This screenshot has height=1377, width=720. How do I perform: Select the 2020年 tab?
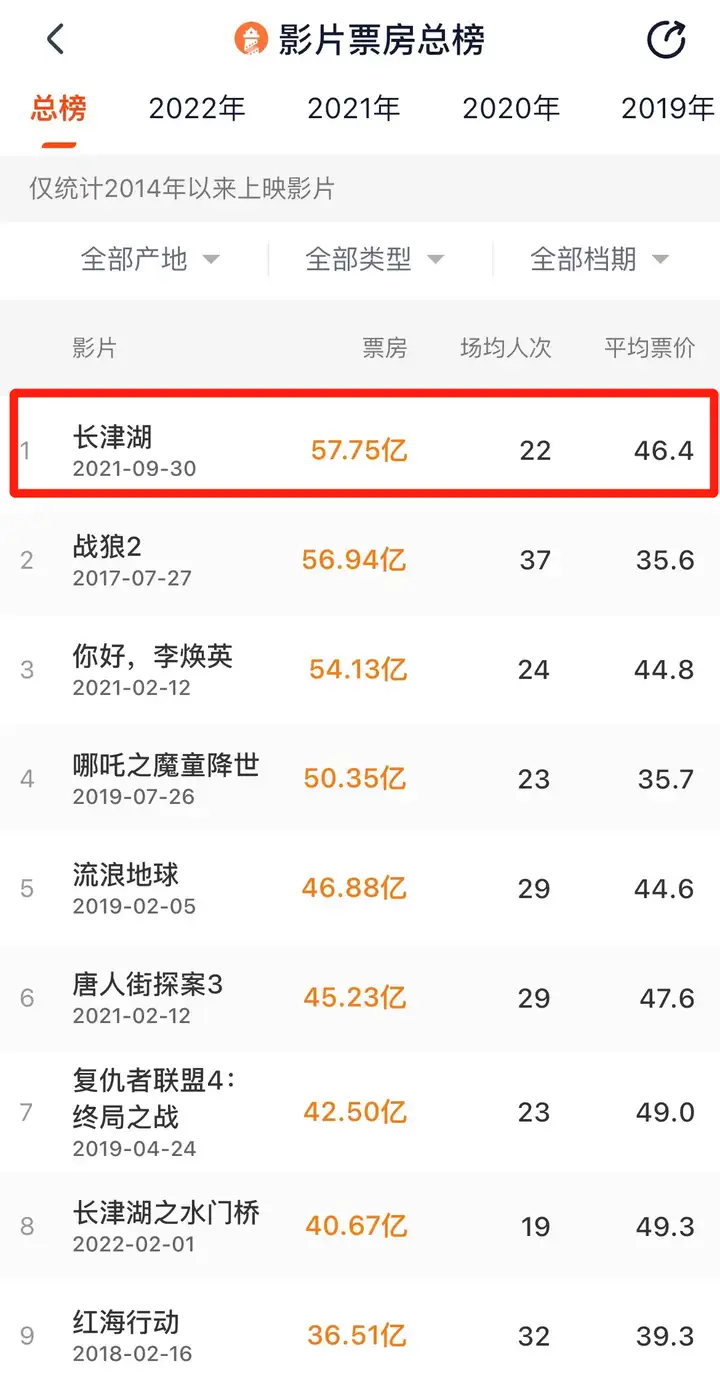pos(511,108)
